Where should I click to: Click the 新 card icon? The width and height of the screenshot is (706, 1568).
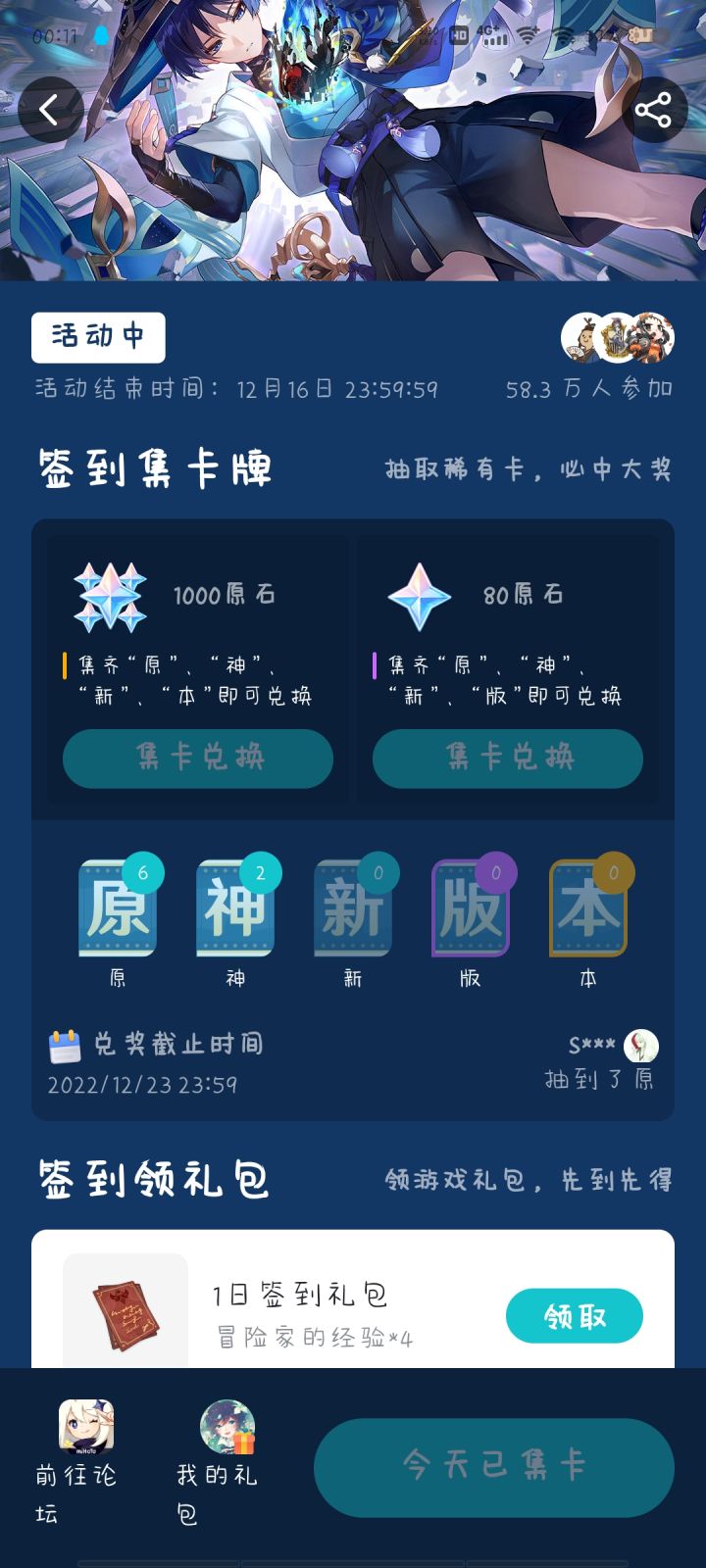[x=352, y=911]
